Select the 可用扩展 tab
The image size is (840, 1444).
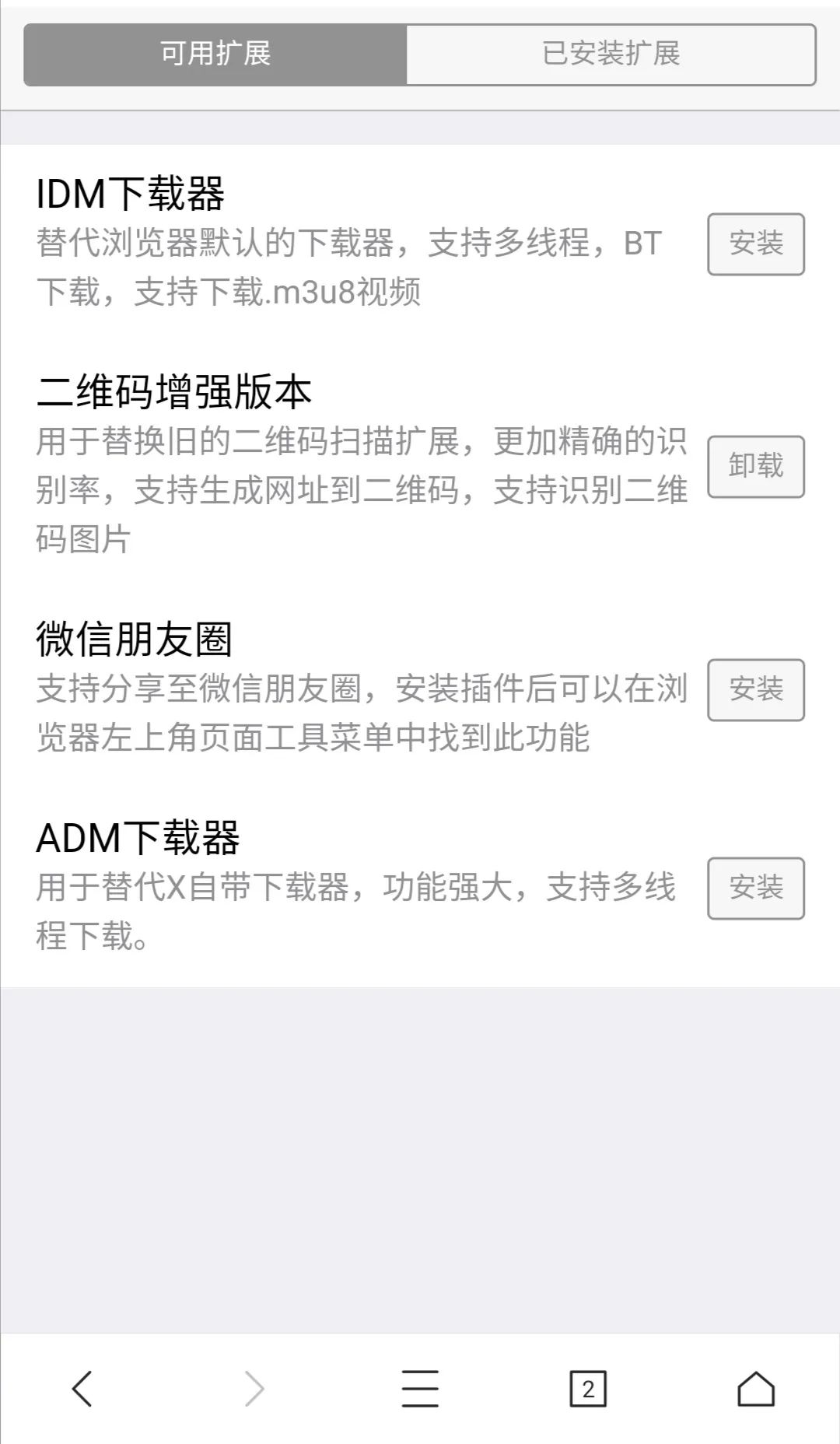(x=215, y=54)
